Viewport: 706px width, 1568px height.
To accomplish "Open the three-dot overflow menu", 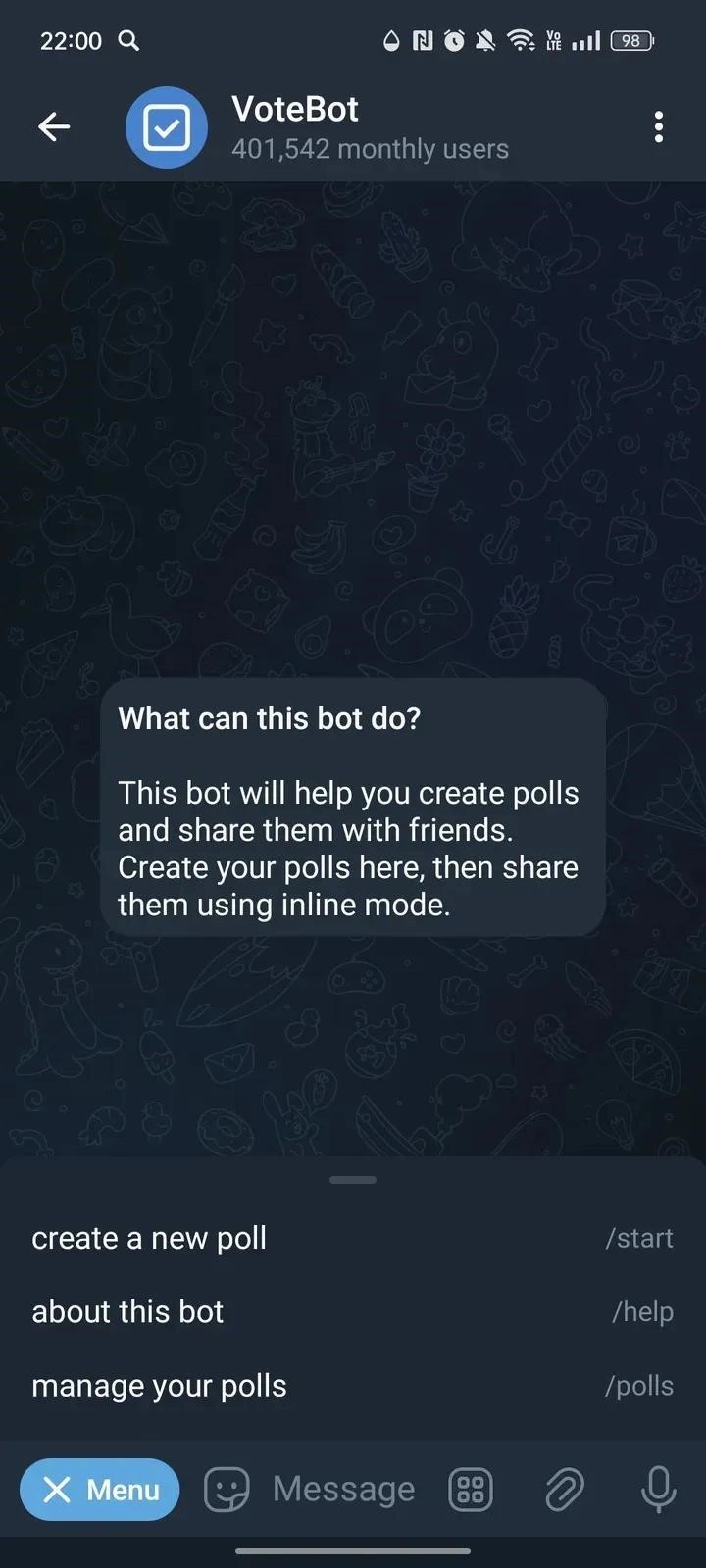I will pos(658,126).
